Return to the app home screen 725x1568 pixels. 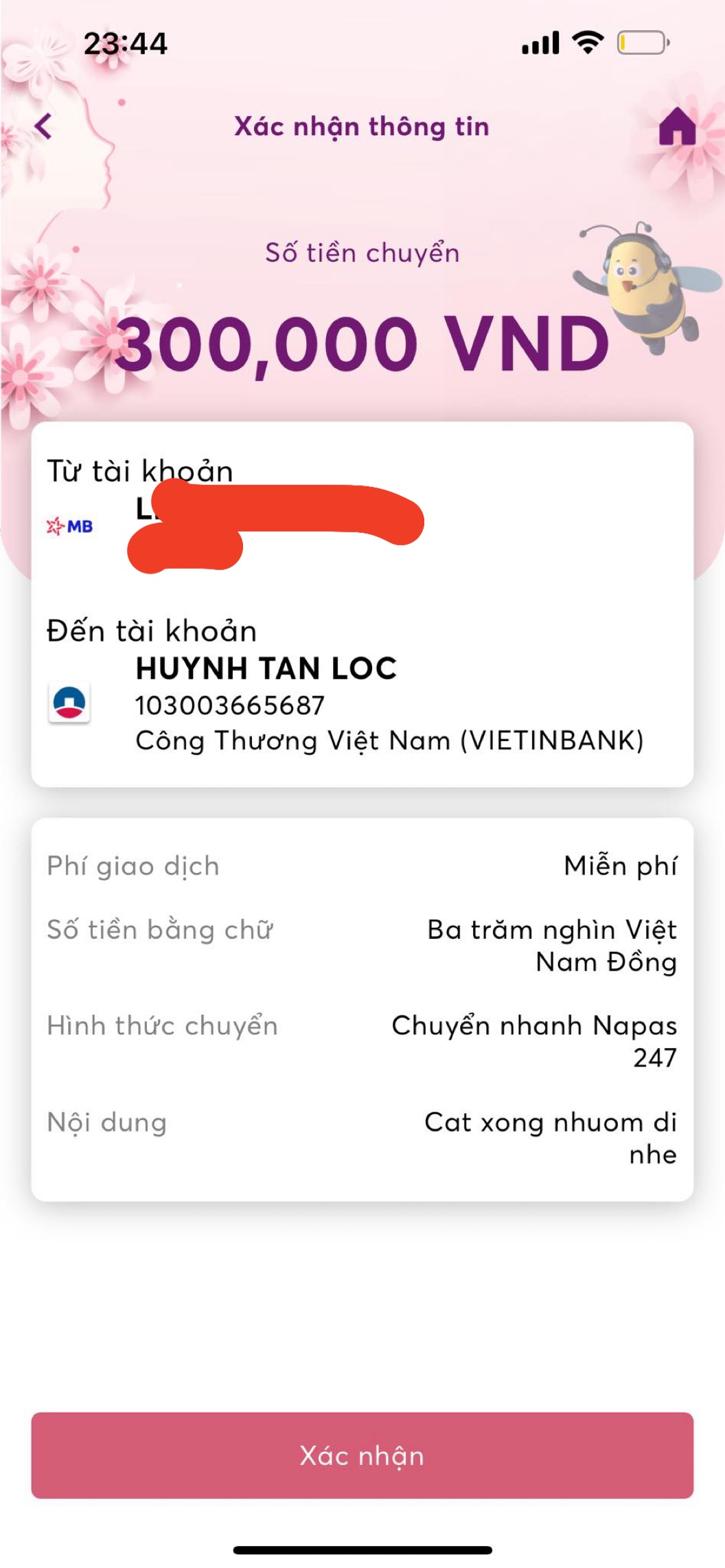tap(677, 126)
